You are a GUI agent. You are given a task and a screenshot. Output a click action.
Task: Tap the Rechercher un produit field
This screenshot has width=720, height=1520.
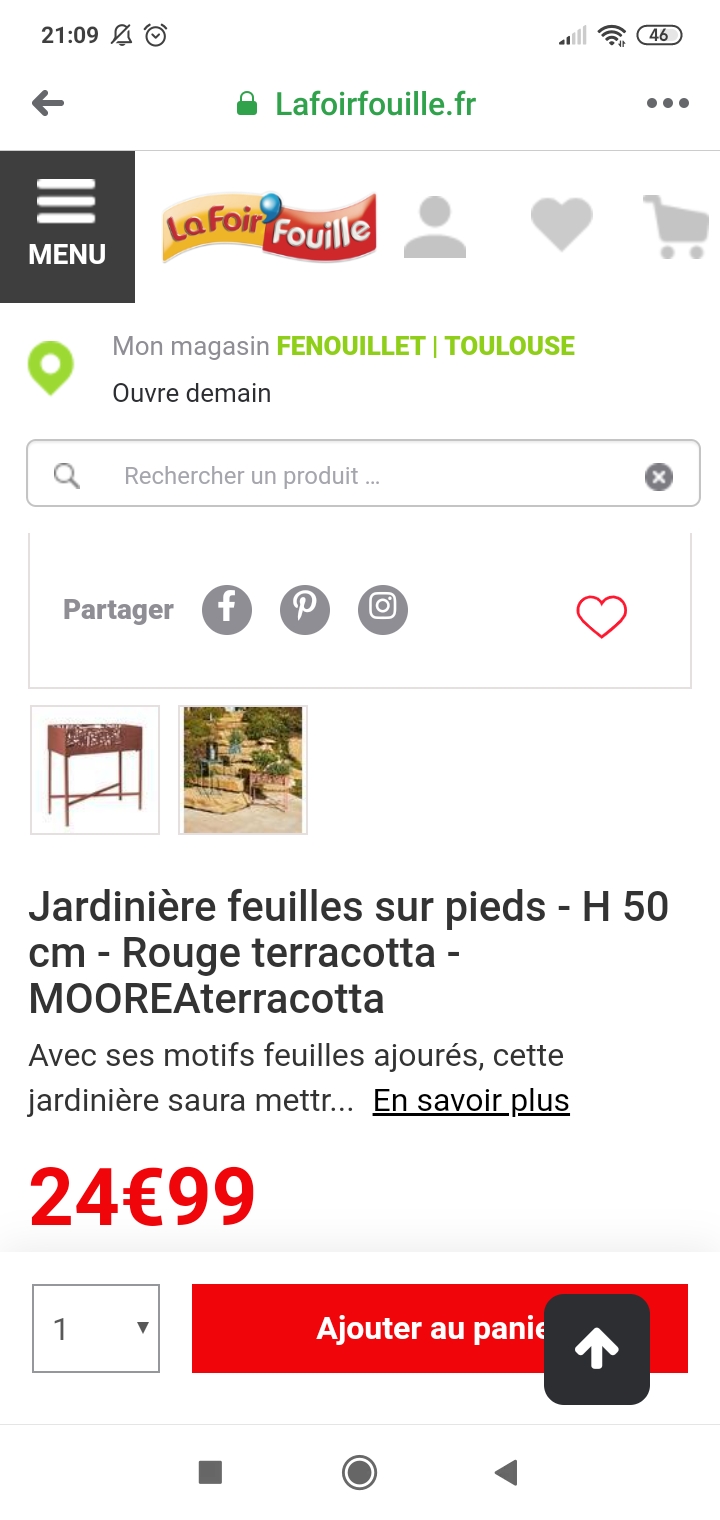[360, 476]
